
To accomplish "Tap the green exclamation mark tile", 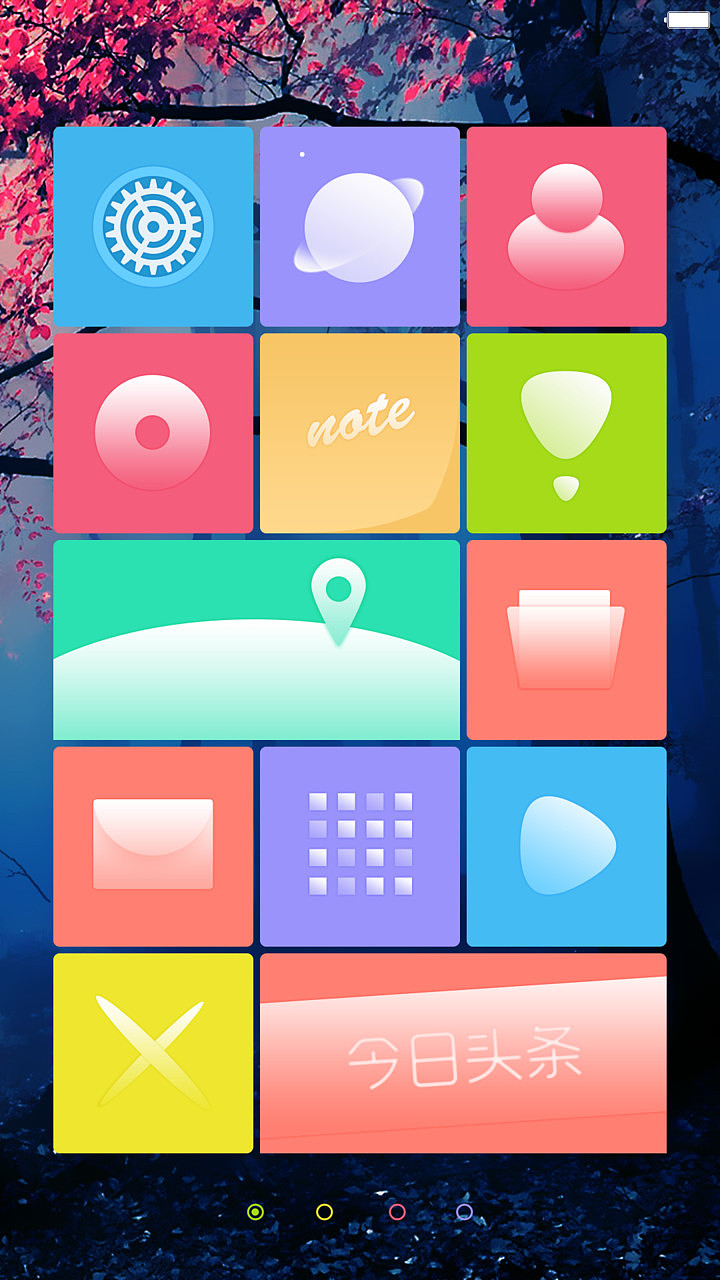I will pos(566,433).
